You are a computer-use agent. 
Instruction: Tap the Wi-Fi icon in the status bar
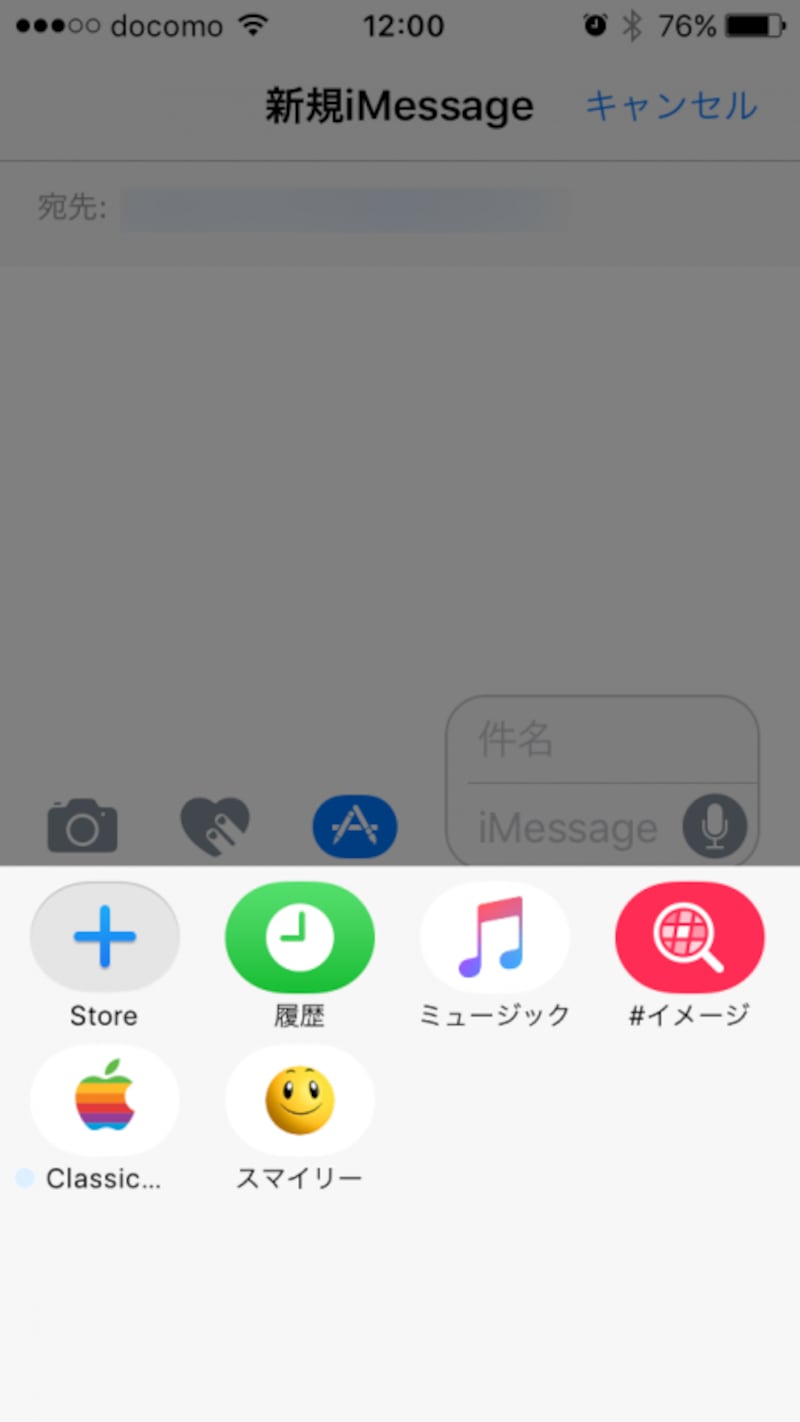click(x=253, y=25)
